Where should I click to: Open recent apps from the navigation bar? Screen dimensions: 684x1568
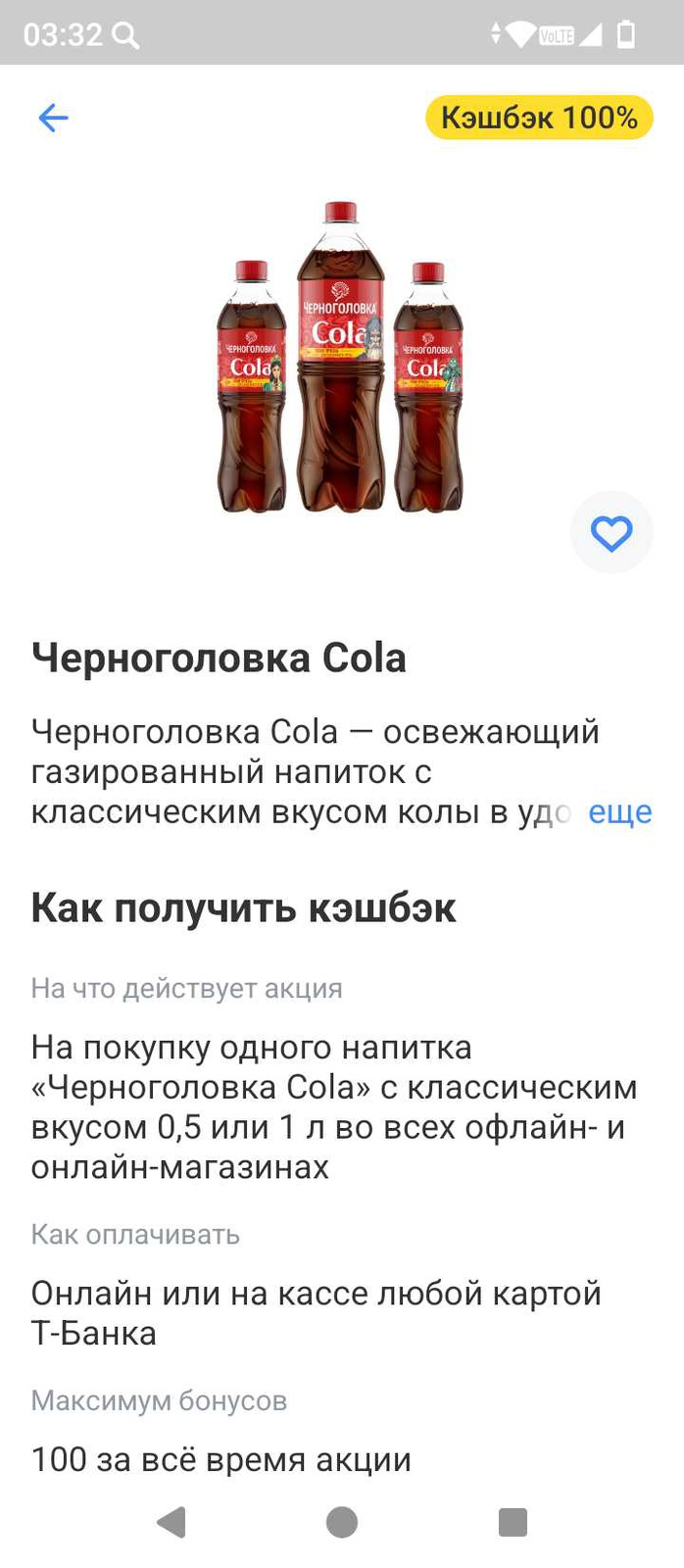point(513,1522)
